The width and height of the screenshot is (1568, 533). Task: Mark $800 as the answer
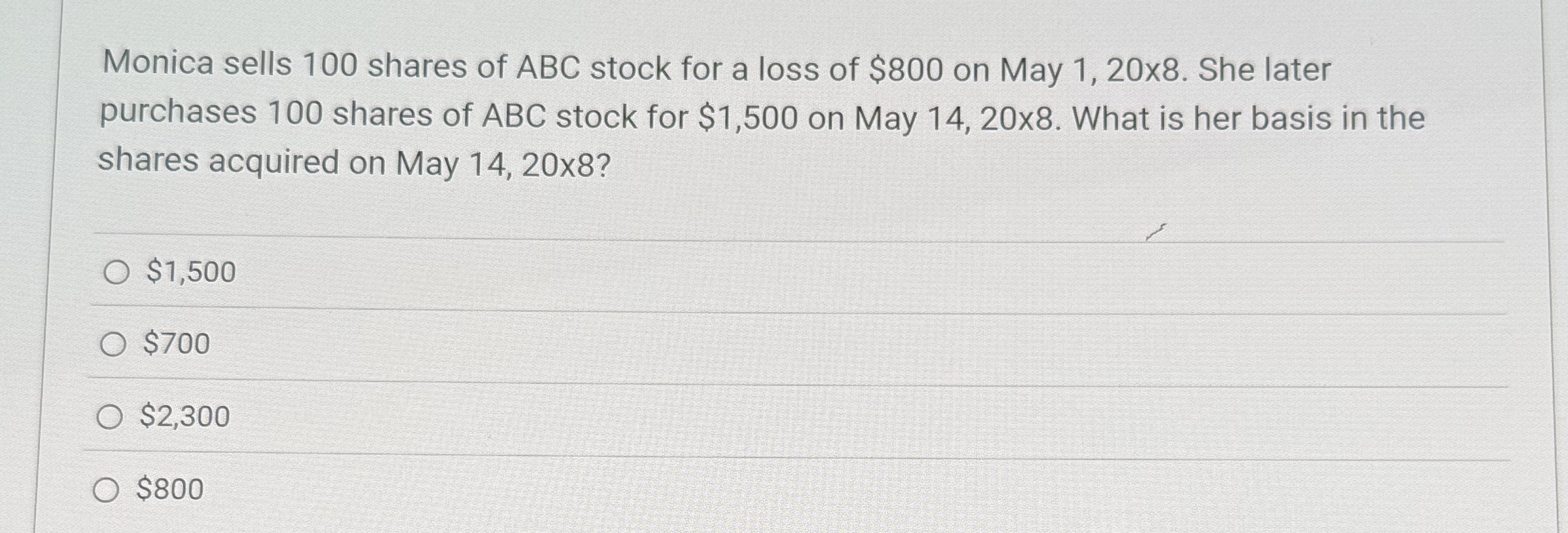[106, 490]
